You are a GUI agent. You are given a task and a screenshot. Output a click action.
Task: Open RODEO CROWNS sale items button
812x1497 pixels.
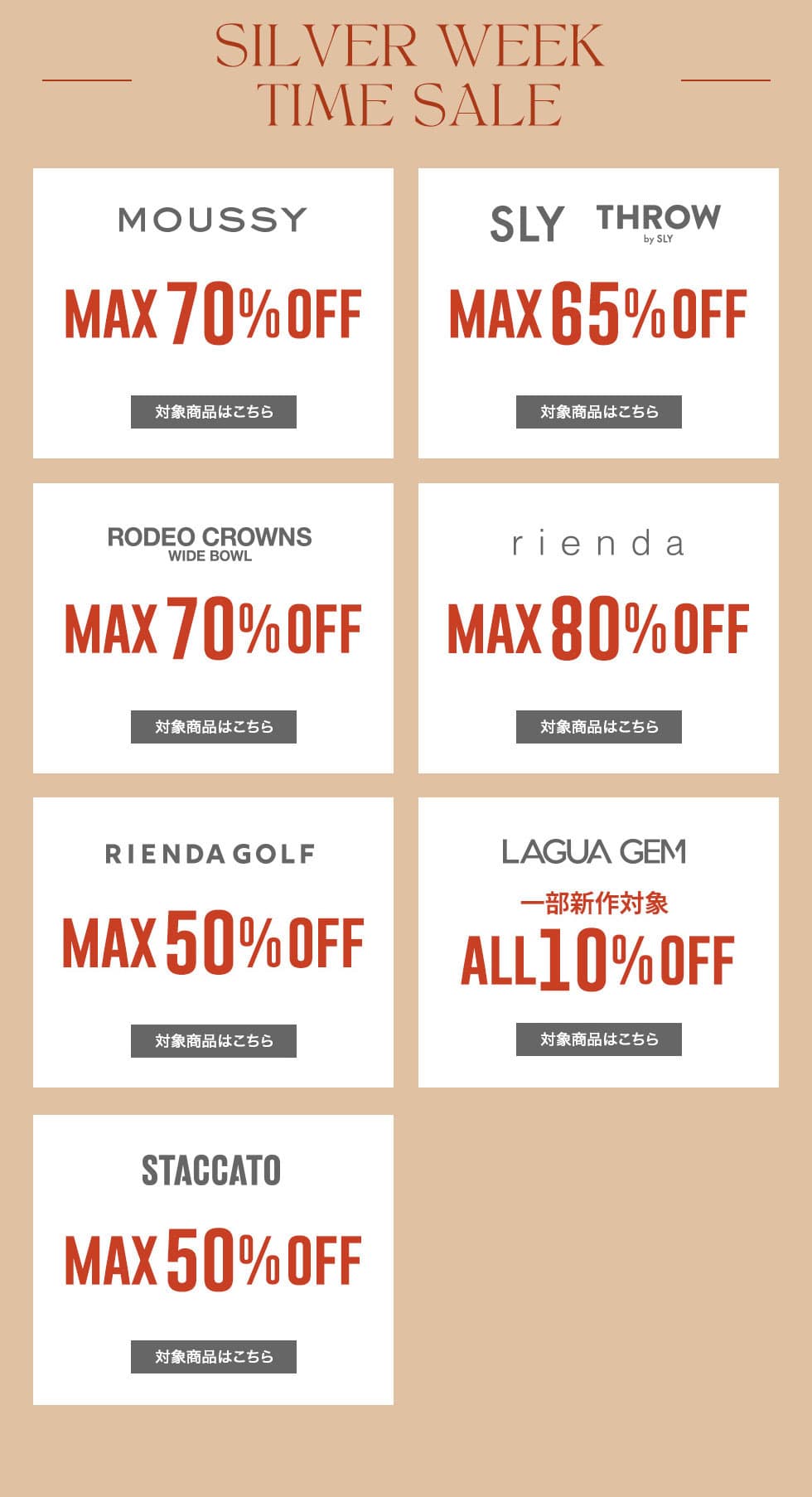tap(213, 727)
